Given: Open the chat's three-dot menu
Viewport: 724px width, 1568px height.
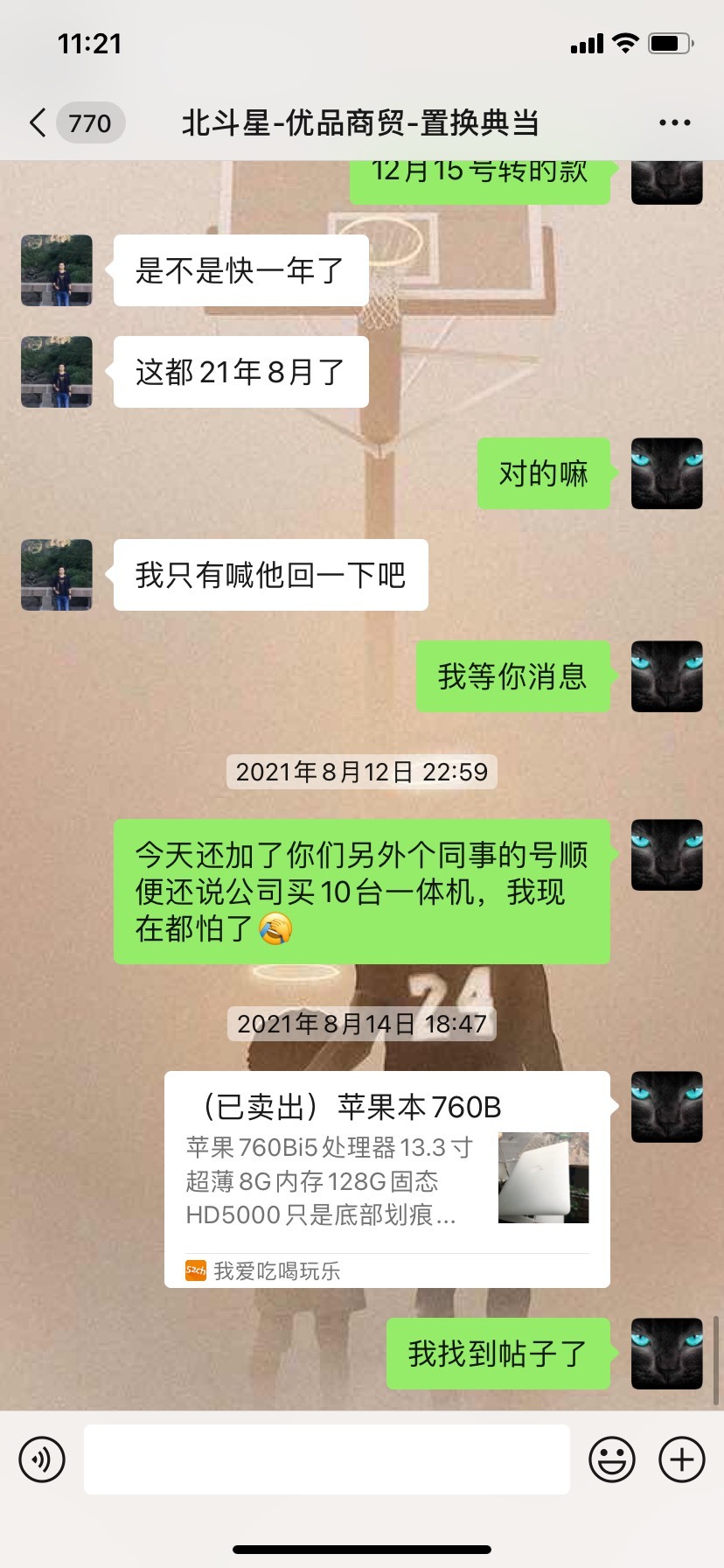Looking at the screenshot, I should 674,123.
